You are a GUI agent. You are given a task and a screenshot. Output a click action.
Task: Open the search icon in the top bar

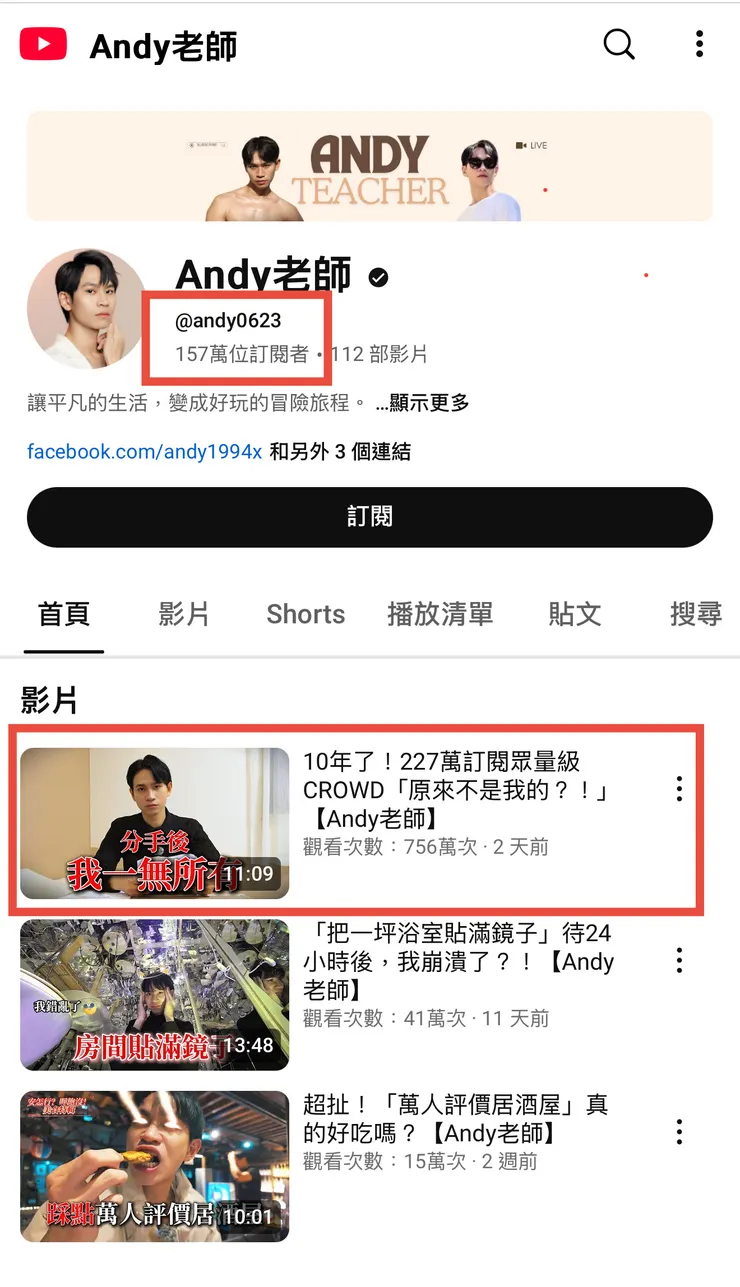[619, 44]
